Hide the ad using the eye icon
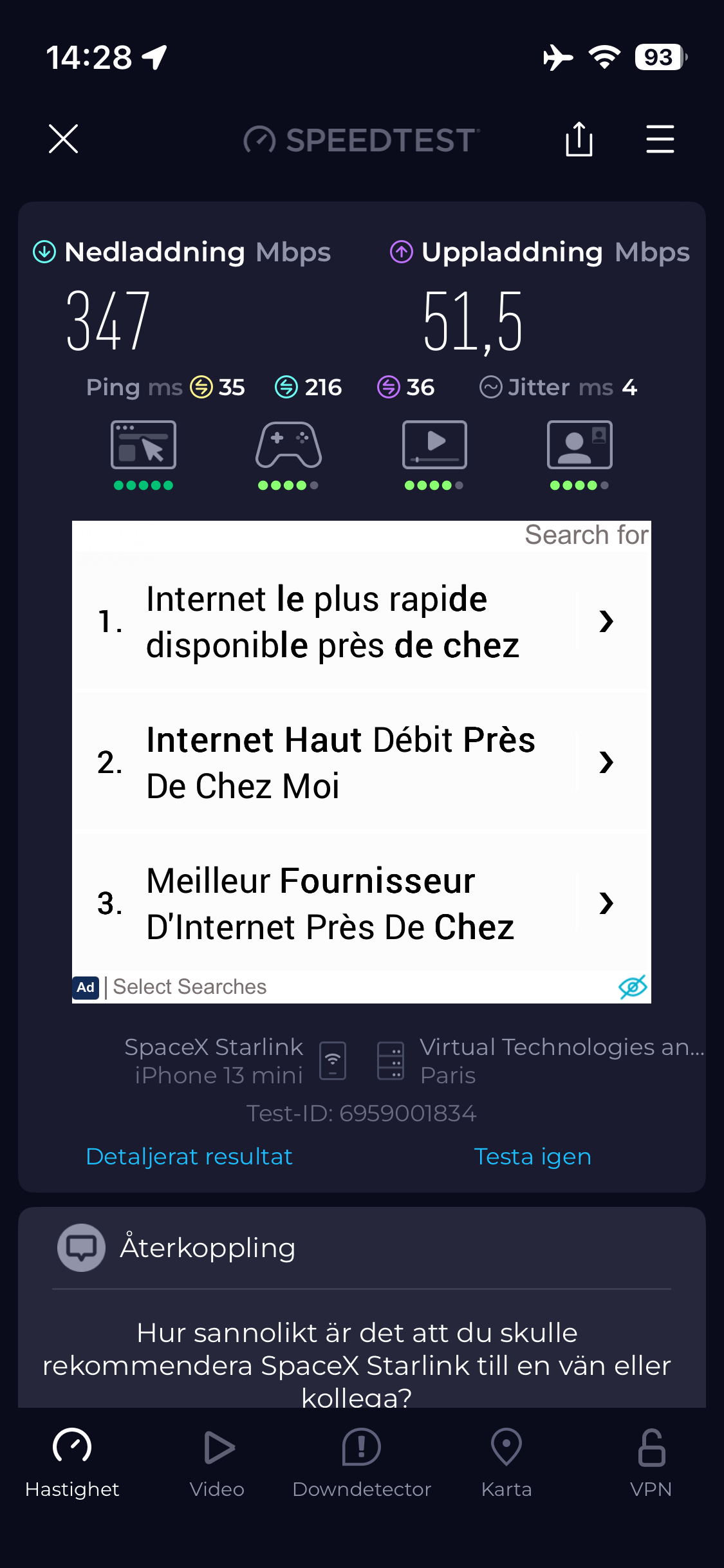Viewport: 724px width, 1568px height. 632,986
